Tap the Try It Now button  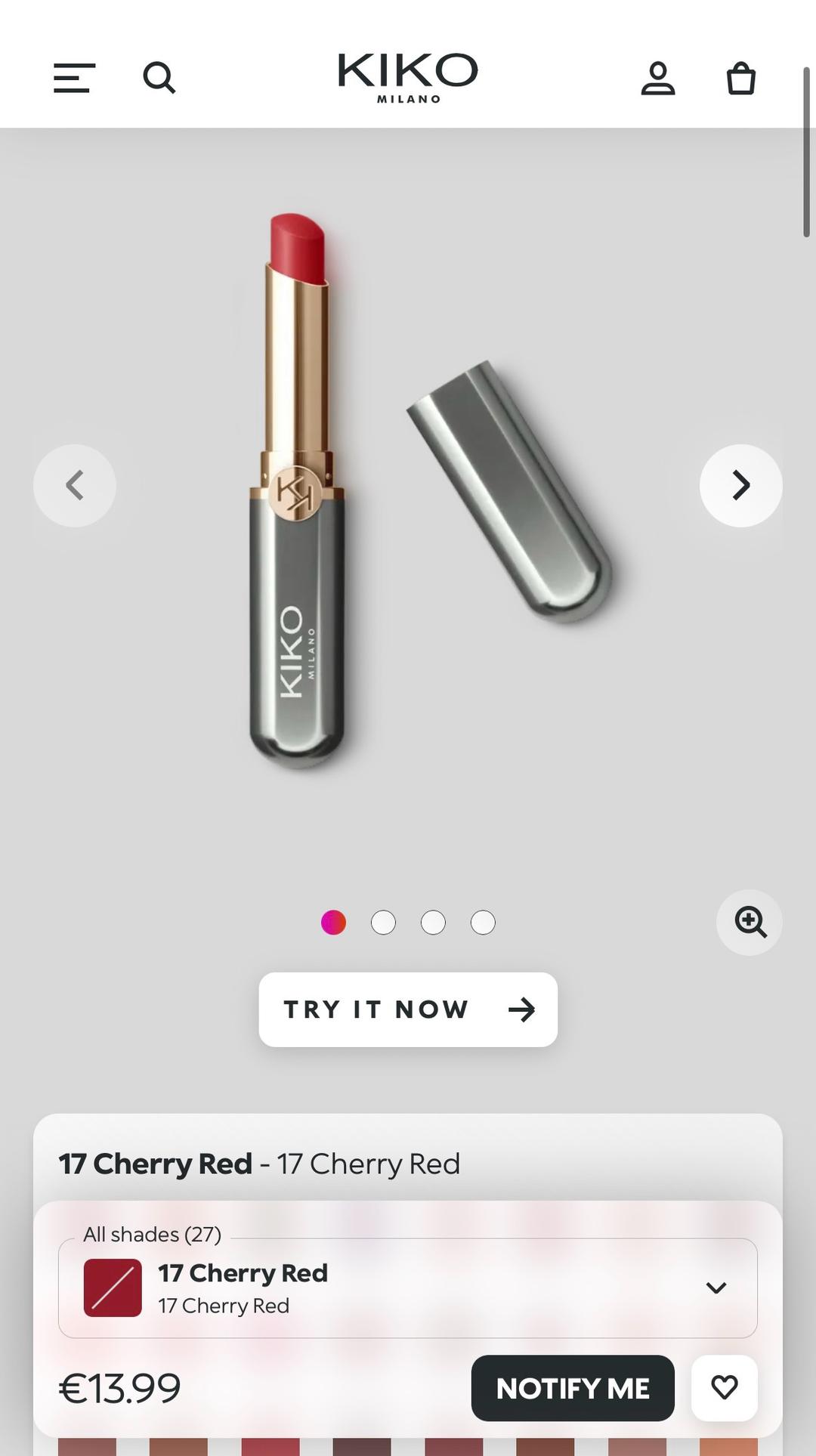[x=408, y=1009]
